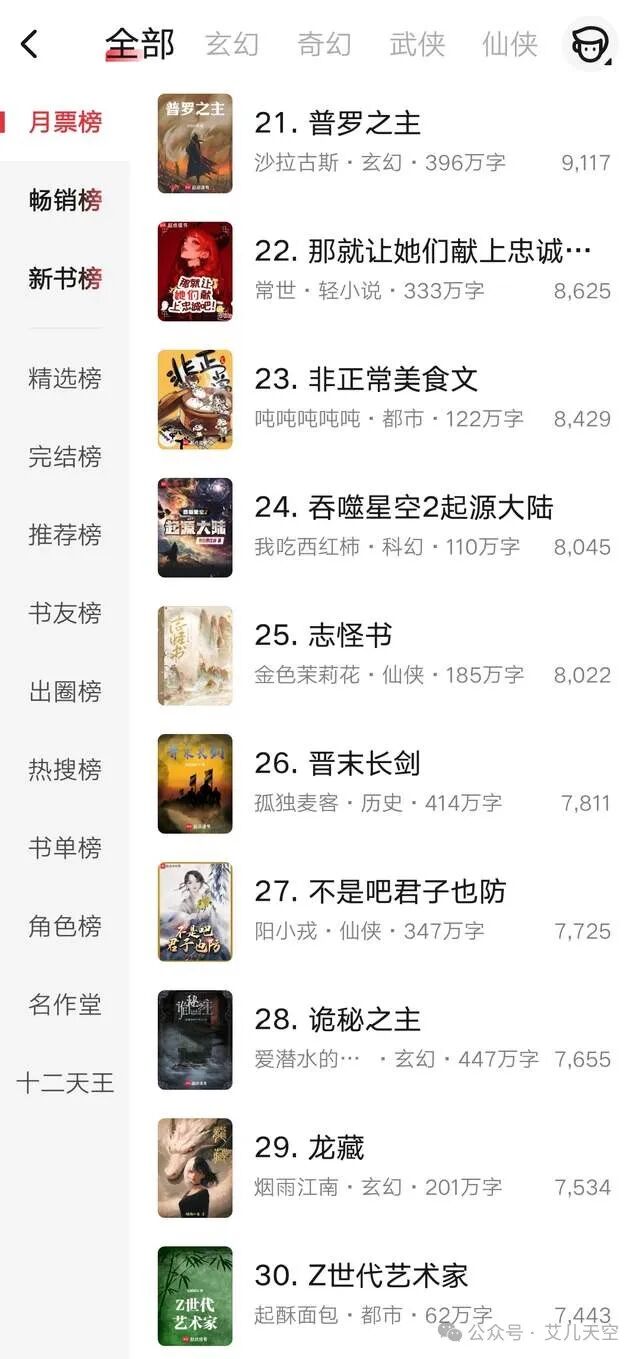Go back using the top-left arrow
This screenshot has width=640, height=1359.
(30, 44)
